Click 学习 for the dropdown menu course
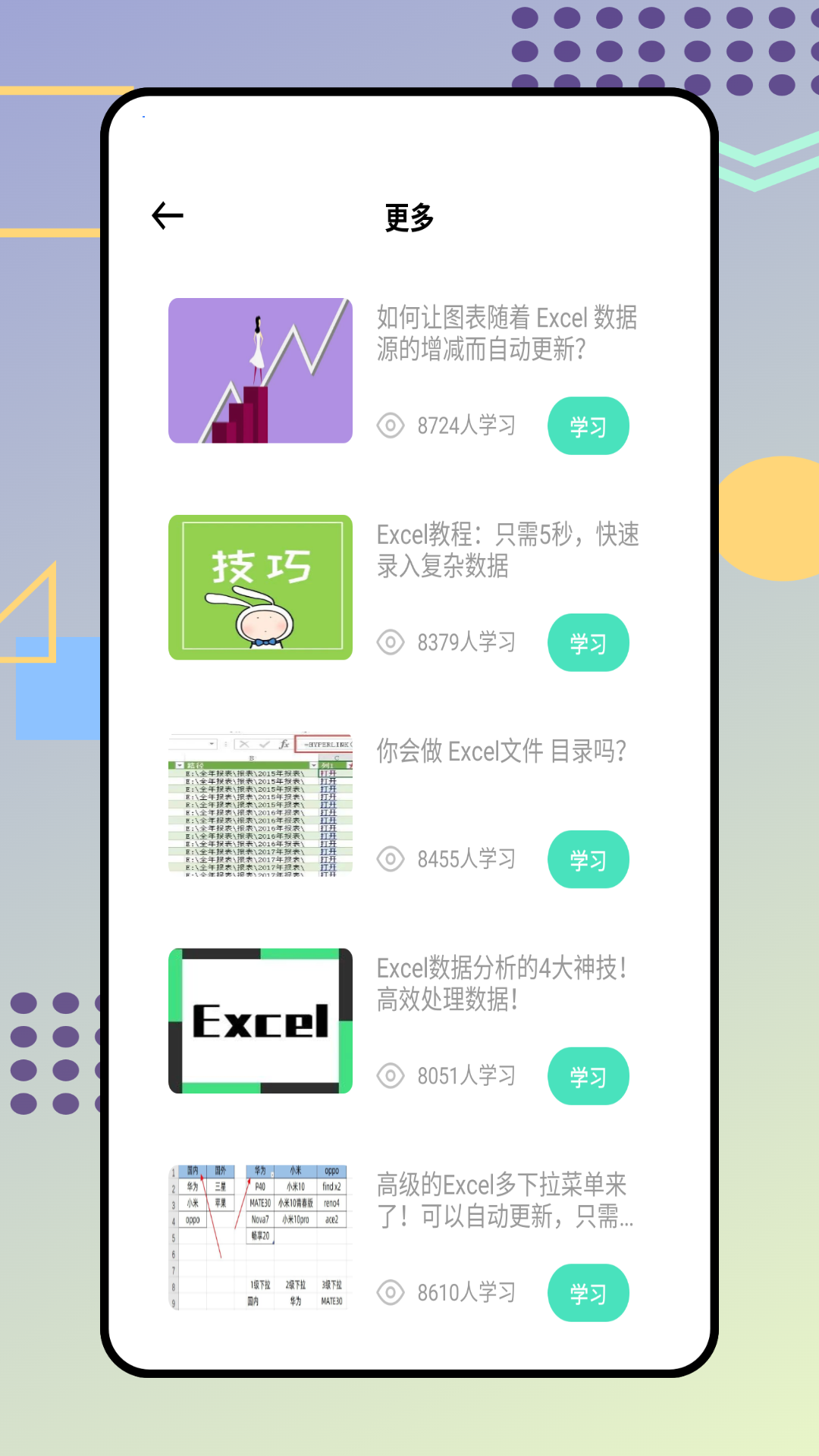The image size is (819, 1456). click(x=588, y=1293)
